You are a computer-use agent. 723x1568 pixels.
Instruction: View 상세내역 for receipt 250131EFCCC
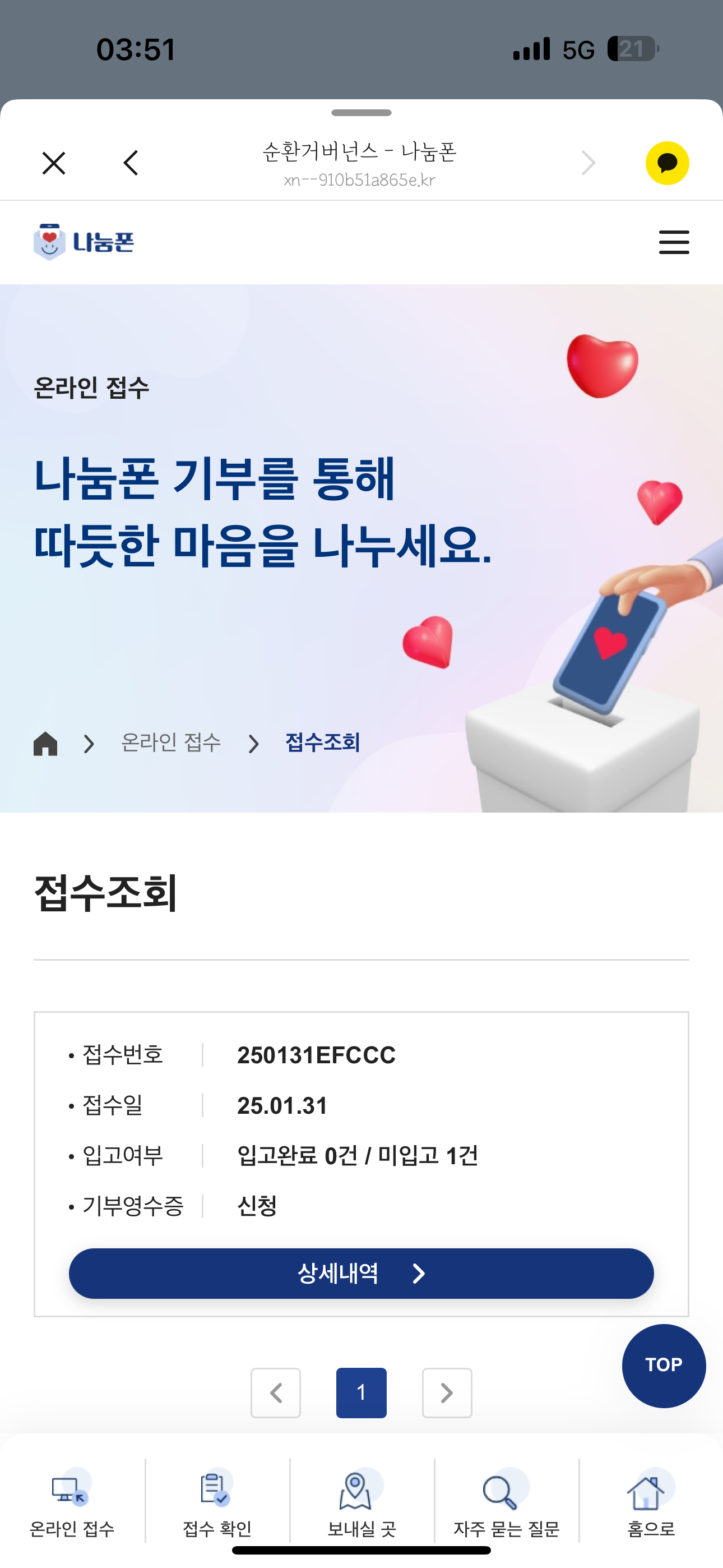tap(361, 1274)
